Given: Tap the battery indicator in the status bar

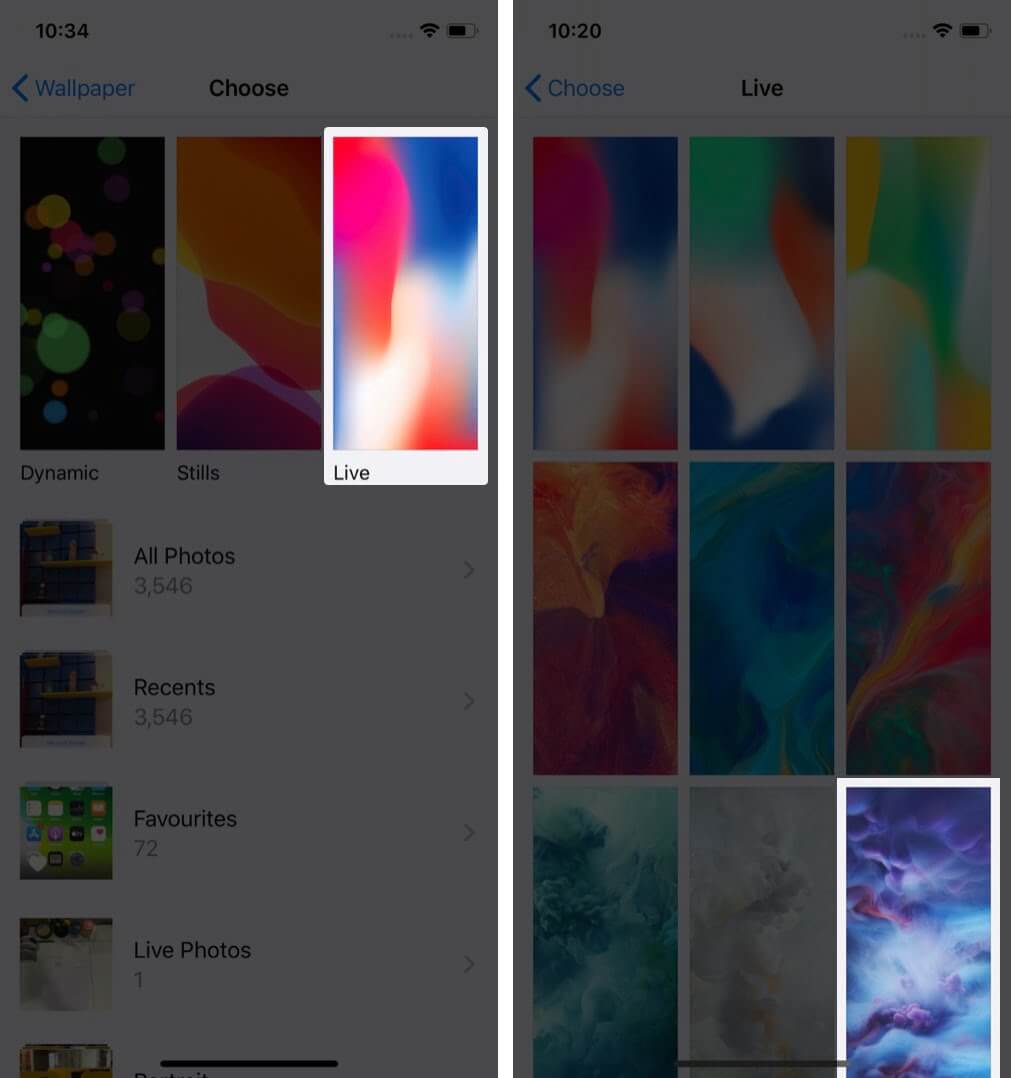Looking at the screenshot, I should (x=463, y=30).
